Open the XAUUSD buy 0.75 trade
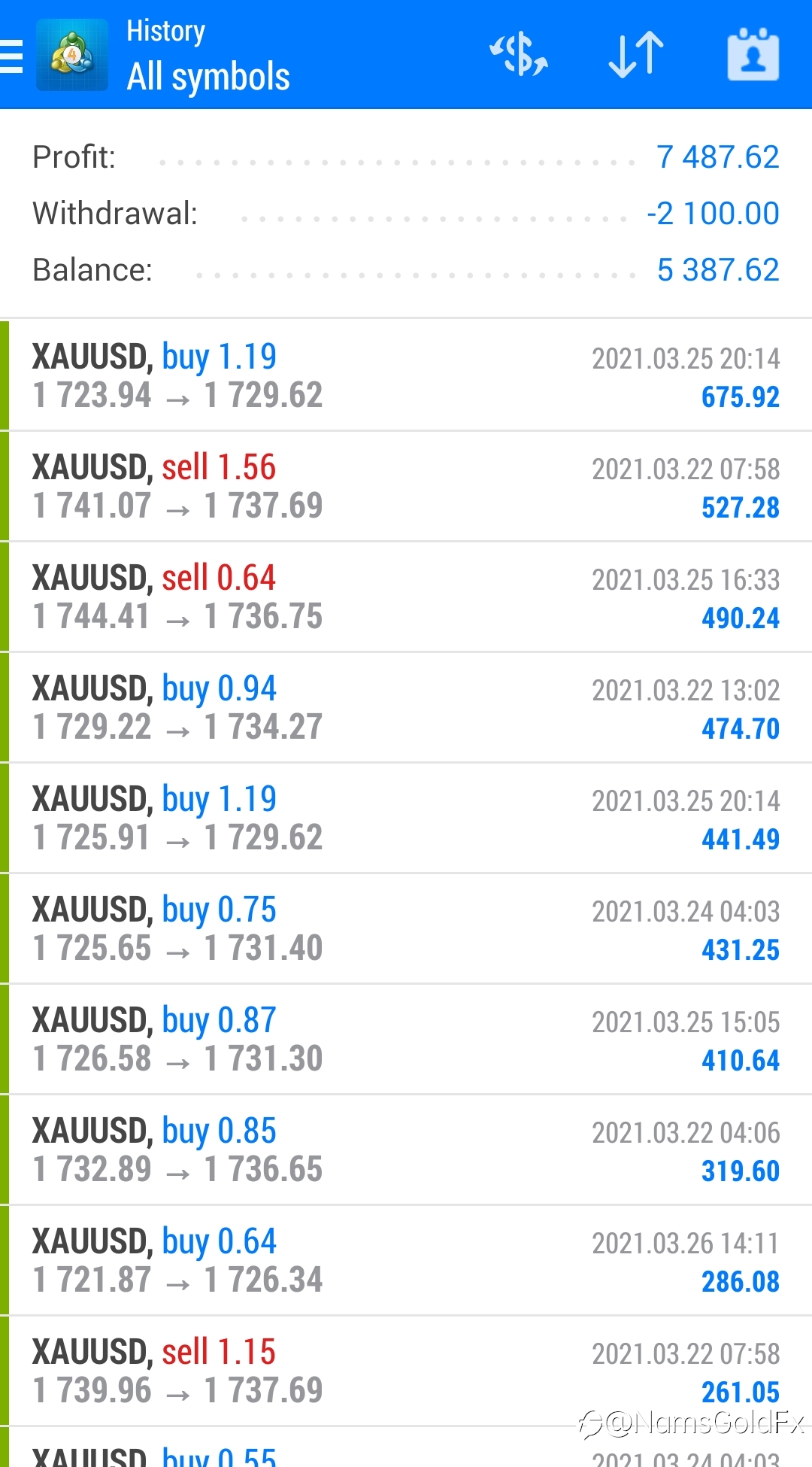The width and height of the screenshot is (812, 1467). click(406, 928)
